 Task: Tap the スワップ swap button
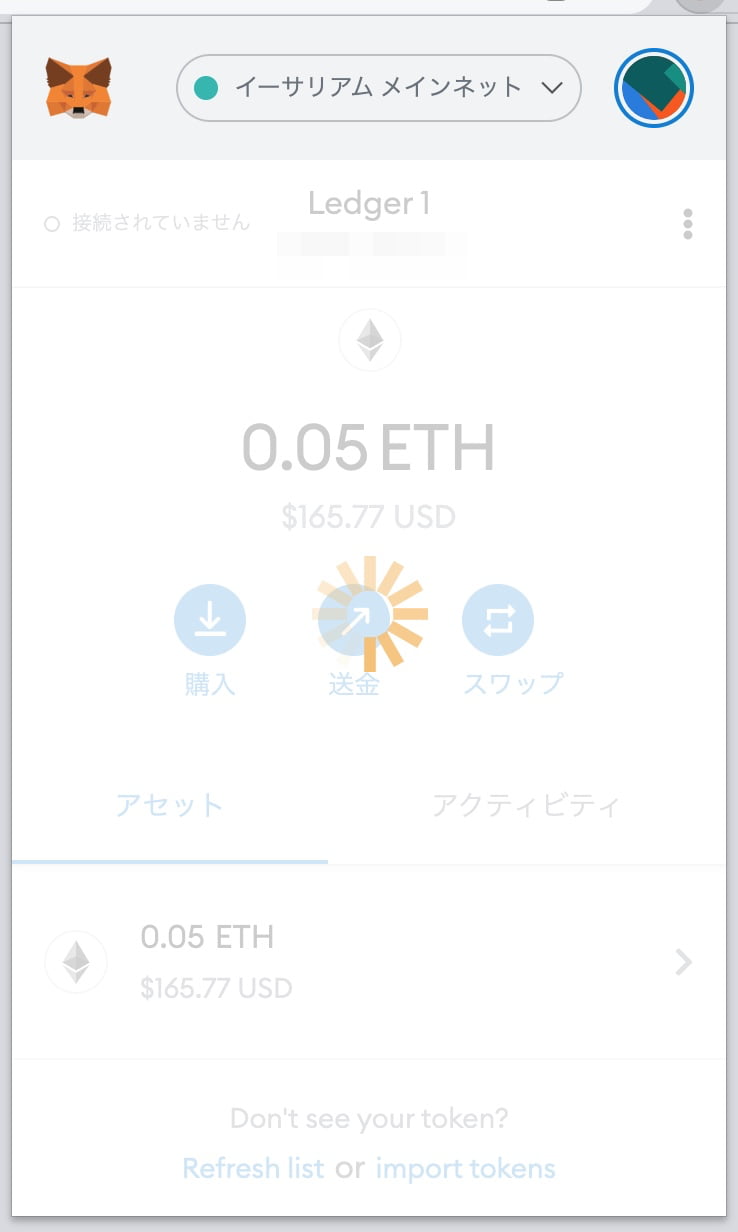498,621
